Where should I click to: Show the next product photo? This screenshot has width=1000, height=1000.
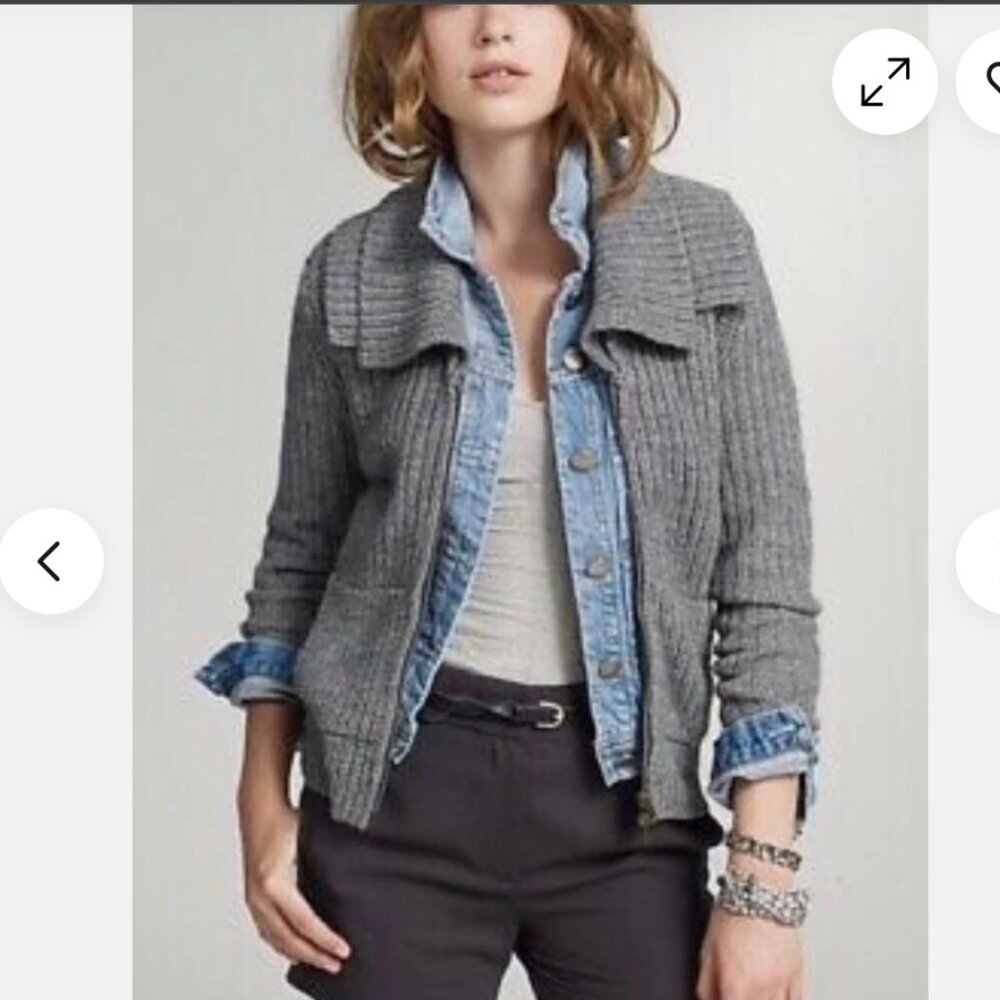tap(982, 560)
